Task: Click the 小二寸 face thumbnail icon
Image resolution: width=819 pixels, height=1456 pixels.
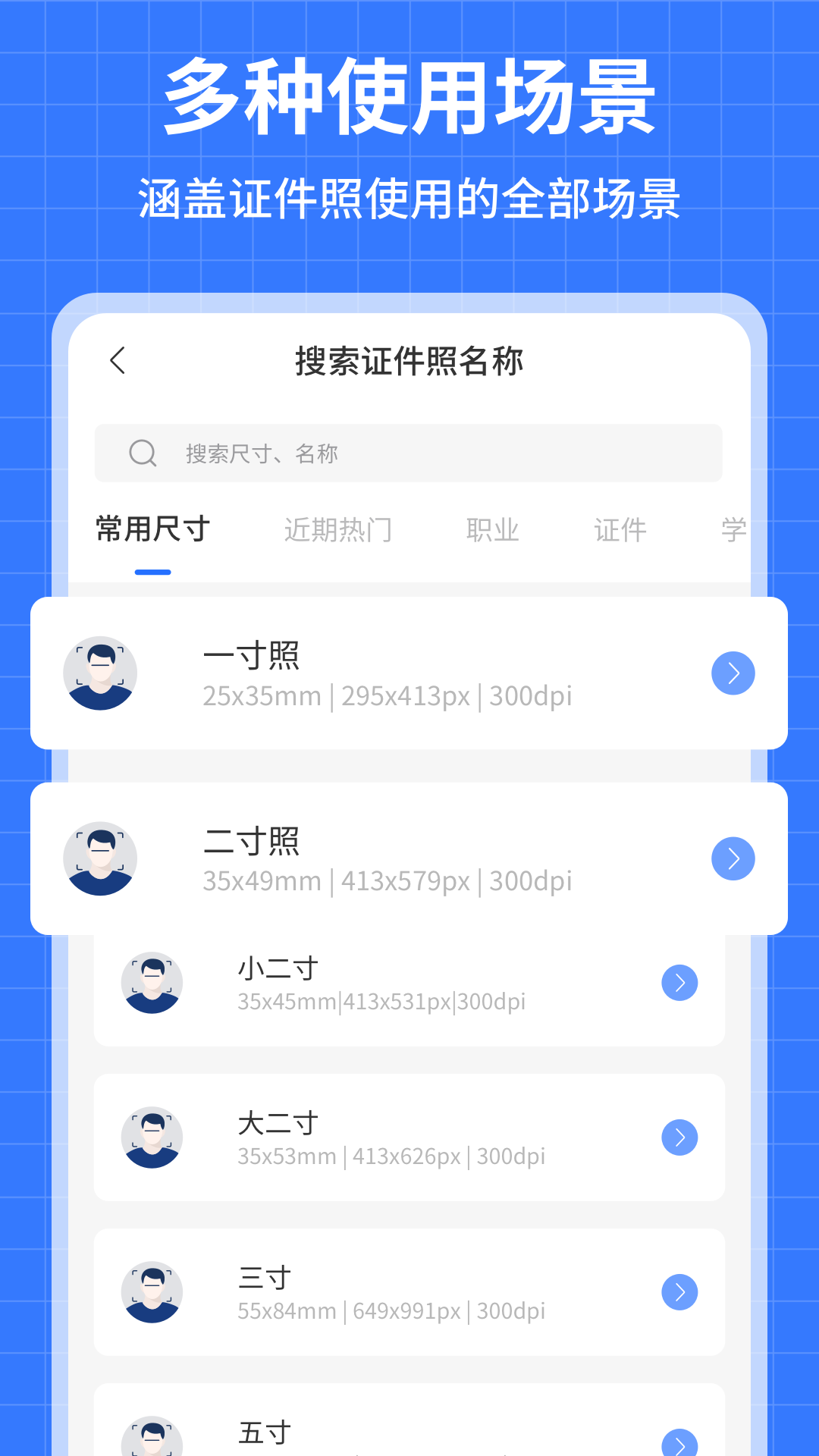Action: 152,982
